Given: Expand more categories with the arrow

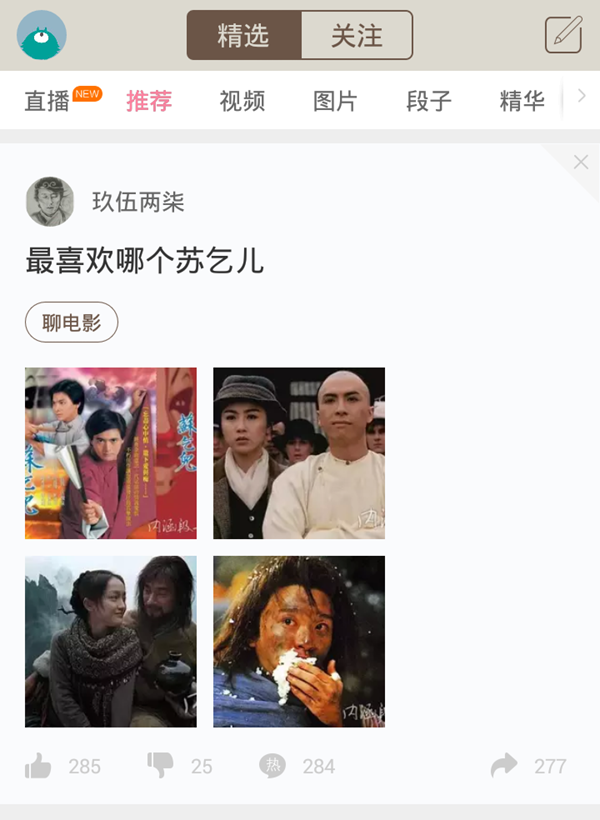Looking at the screenshot, I should [x=581, y=97].
